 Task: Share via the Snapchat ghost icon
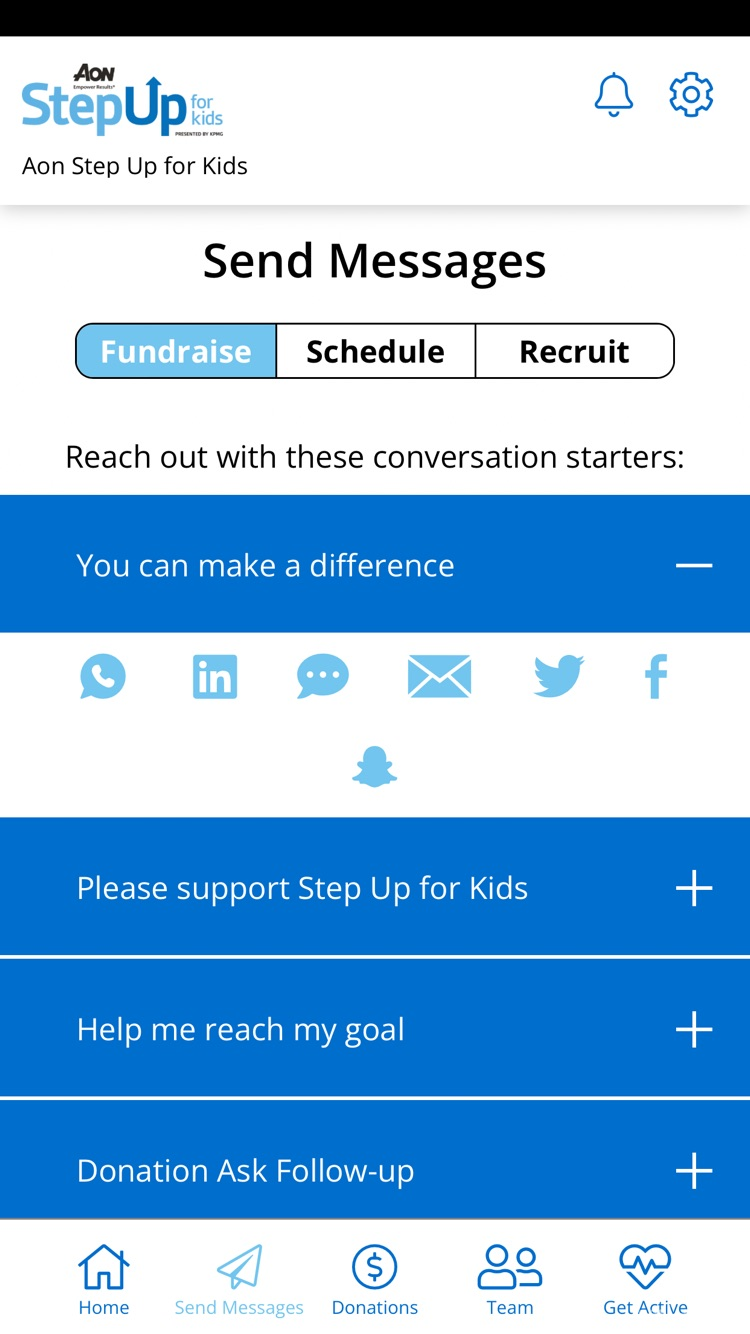pos(375,766)
